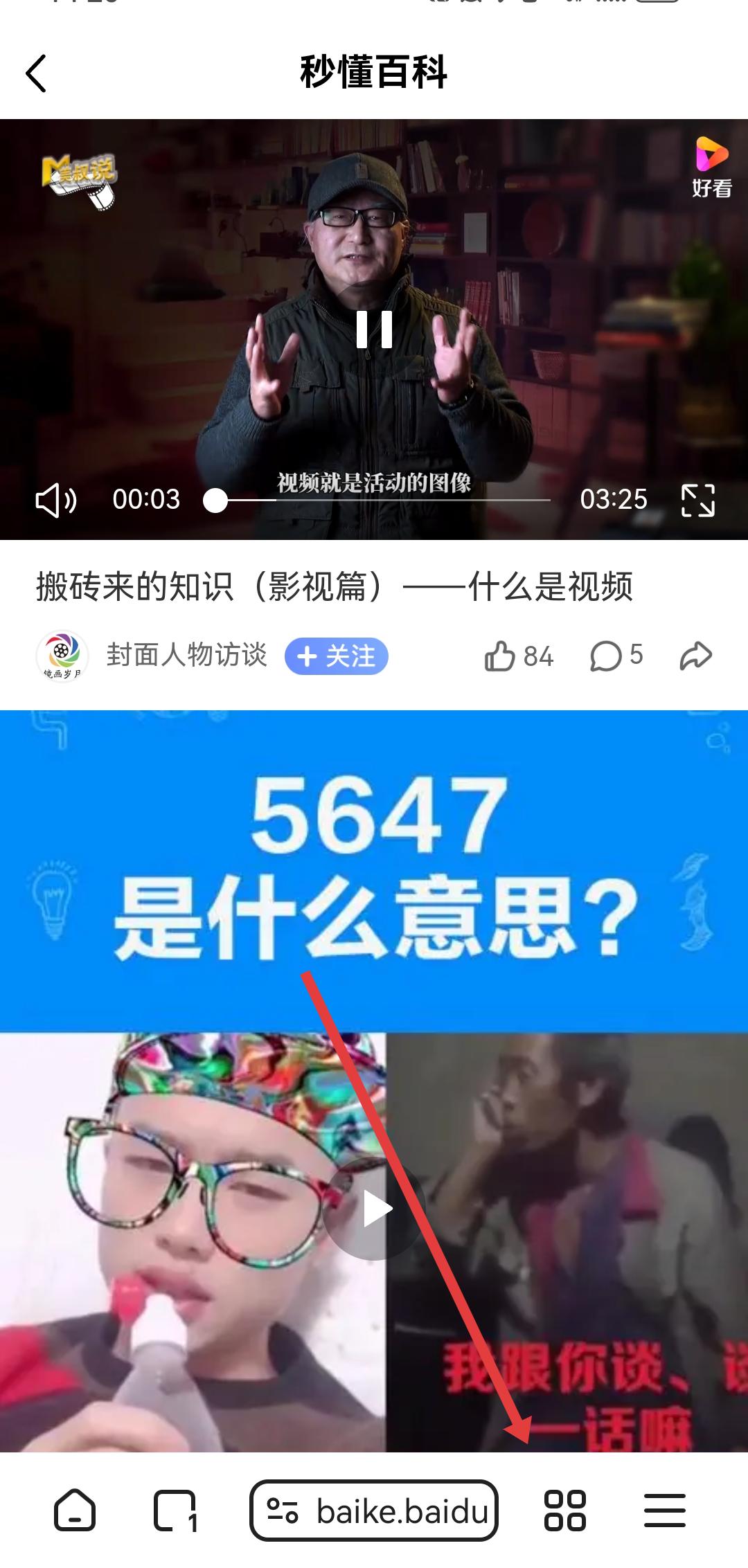Go back from 秒懂百科 page
Screen dimensions: 748x1568
click(x=36, y=73)
